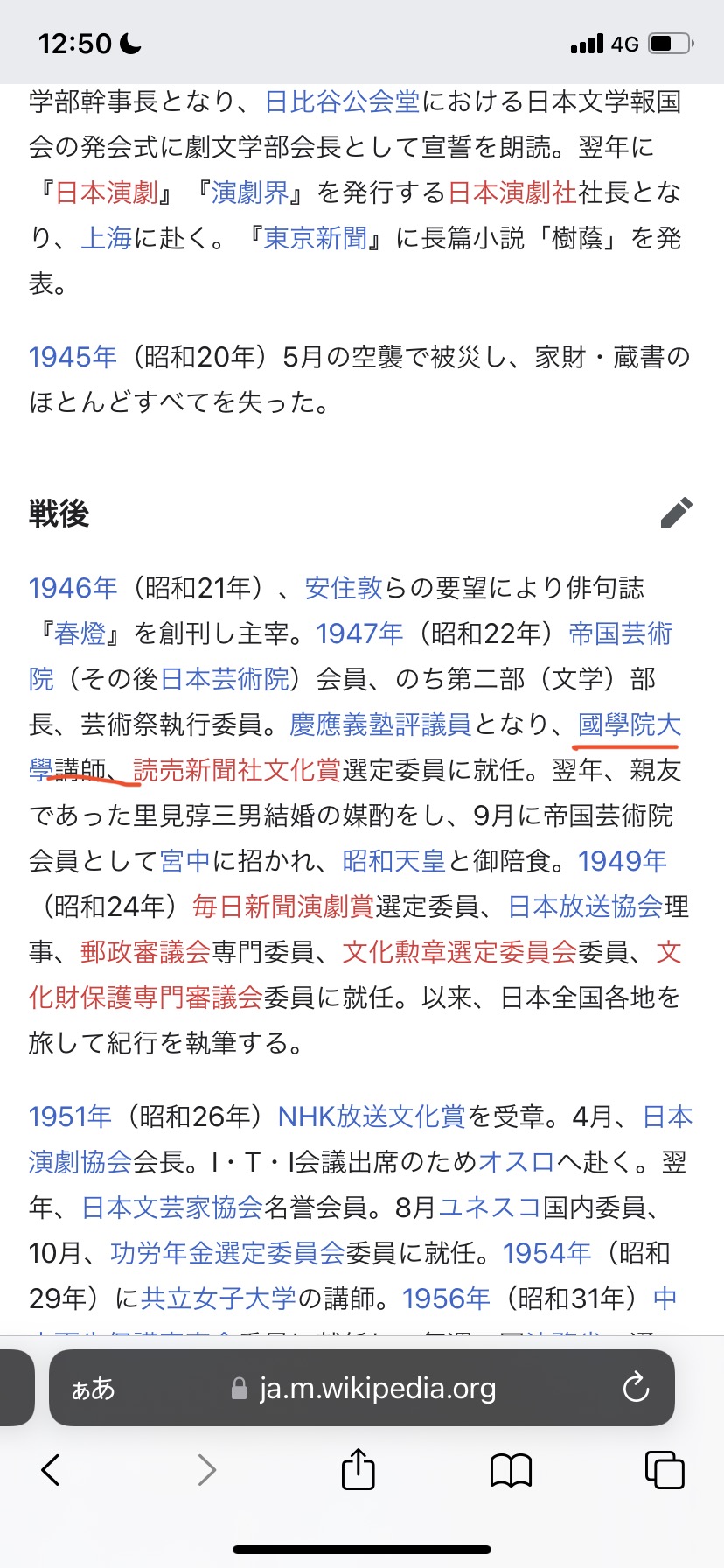
Task: Open the 日比谷公会堂 link
Action: (x=342, y=101)
